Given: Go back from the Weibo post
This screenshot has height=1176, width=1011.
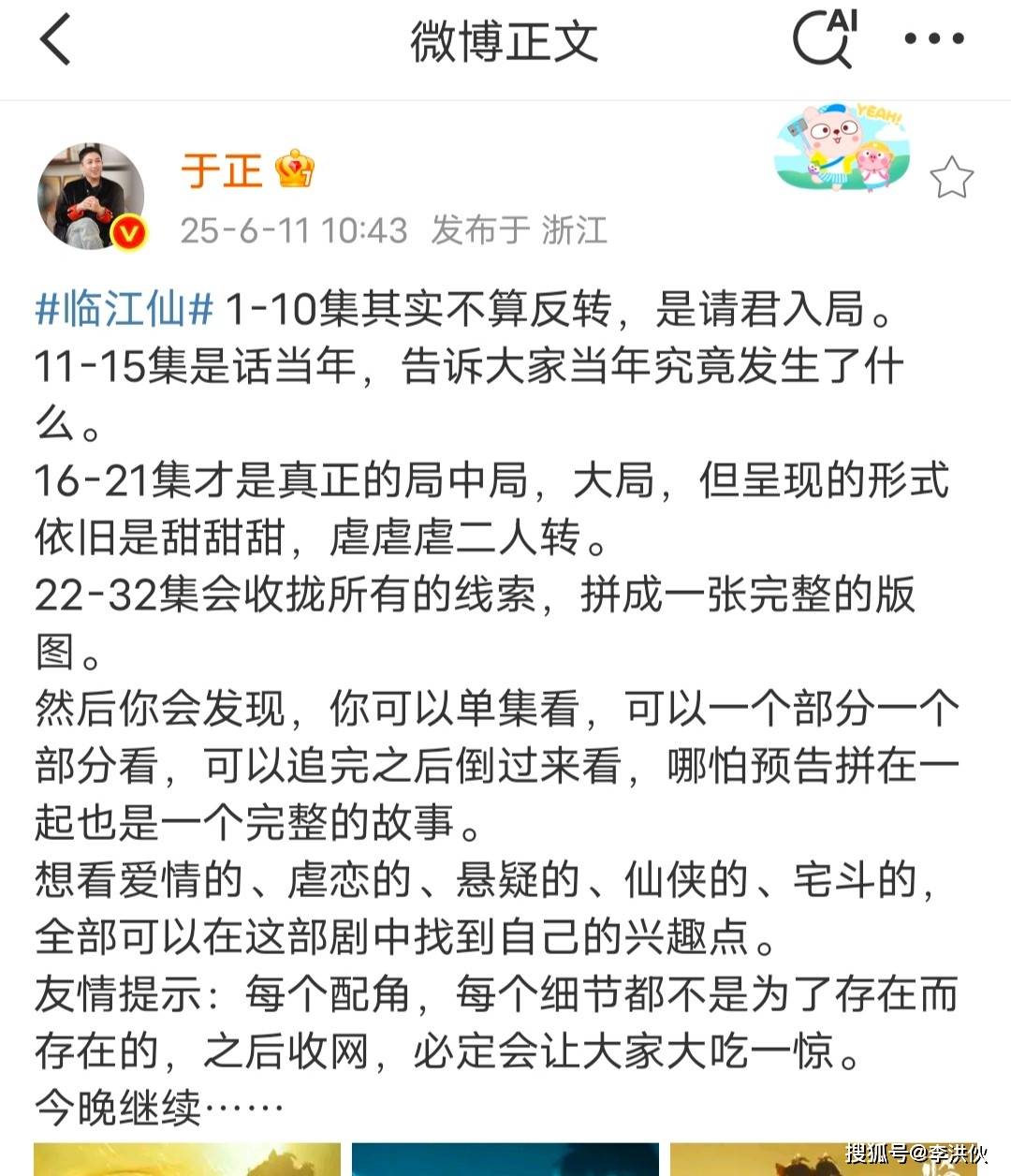Looking at the screenshot, I should [x=56, y=41].
